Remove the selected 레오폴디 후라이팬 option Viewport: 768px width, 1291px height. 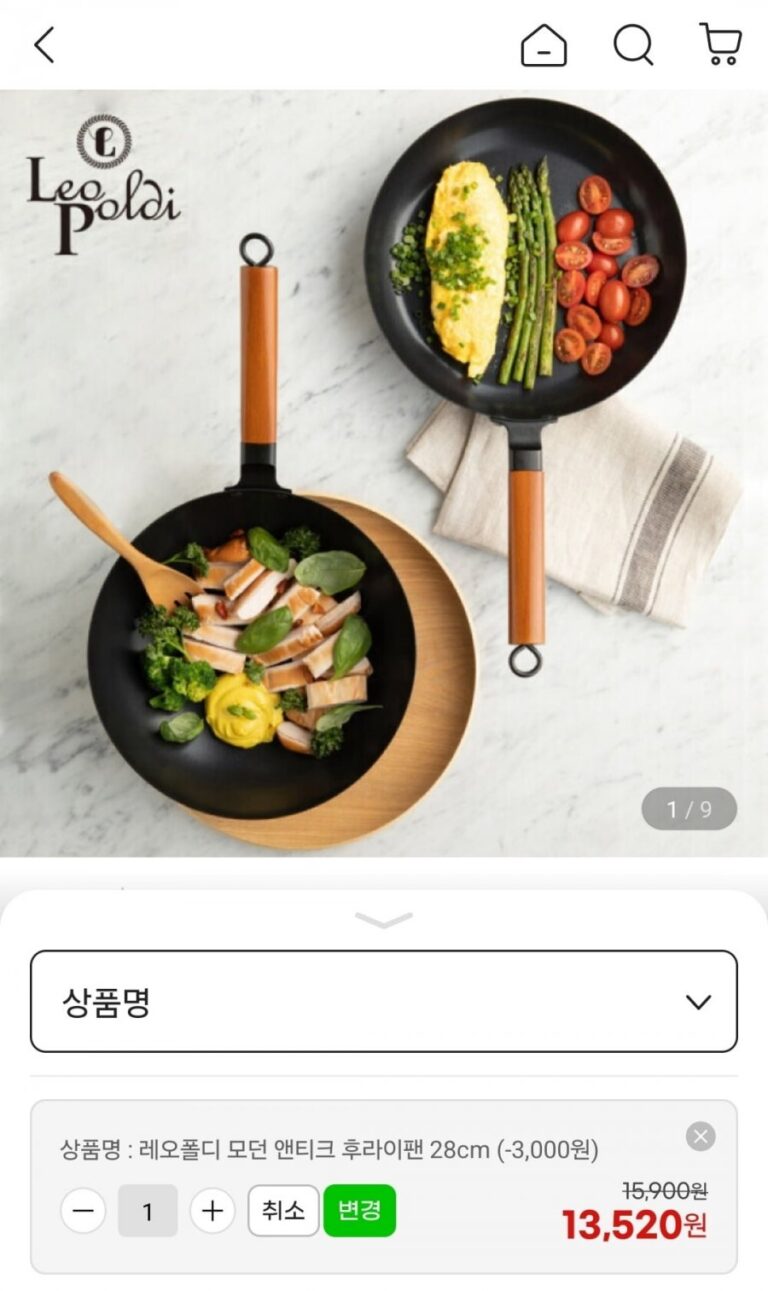click(700, 1137)
